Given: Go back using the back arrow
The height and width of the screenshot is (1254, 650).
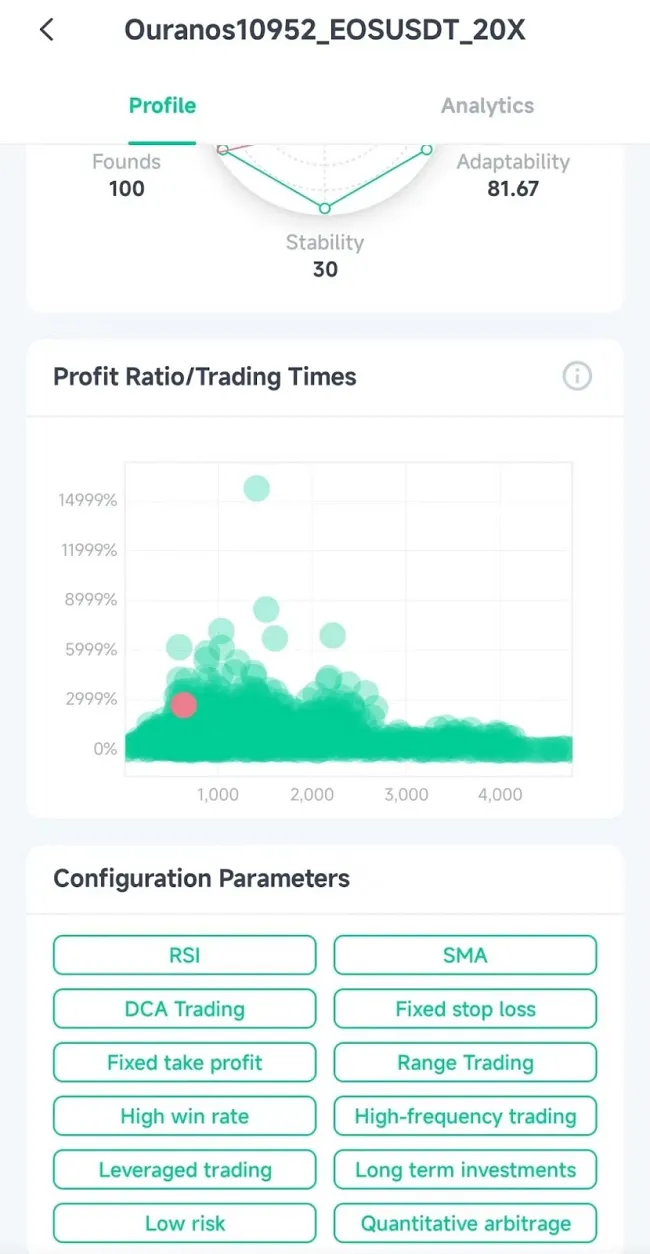Looking at the screenshot, I should coord(46,30).
